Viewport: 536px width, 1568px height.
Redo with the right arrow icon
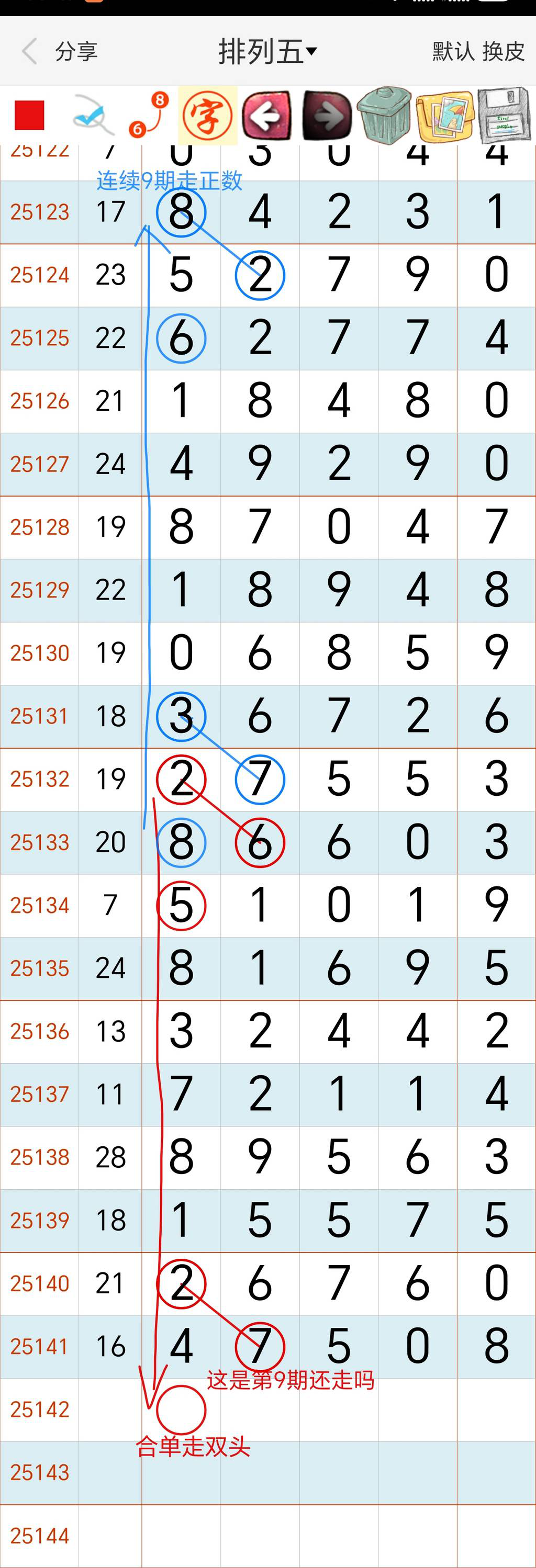[x=327, y=116]
